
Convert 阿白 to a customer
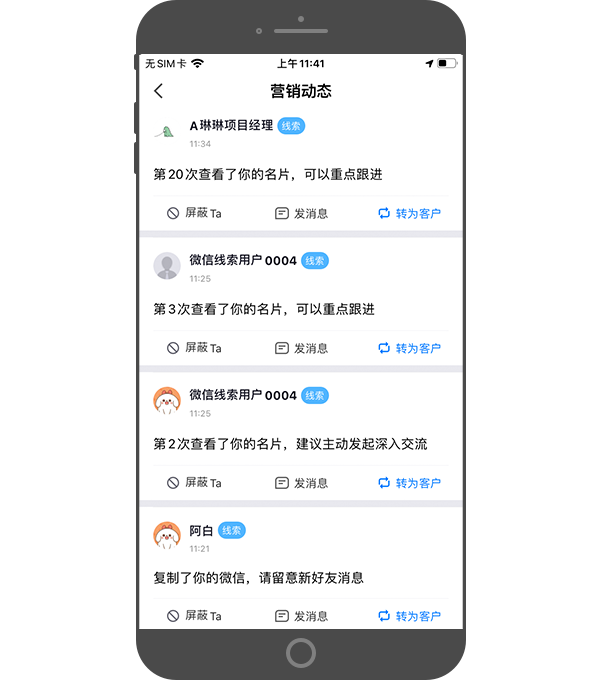pos(409,616)
